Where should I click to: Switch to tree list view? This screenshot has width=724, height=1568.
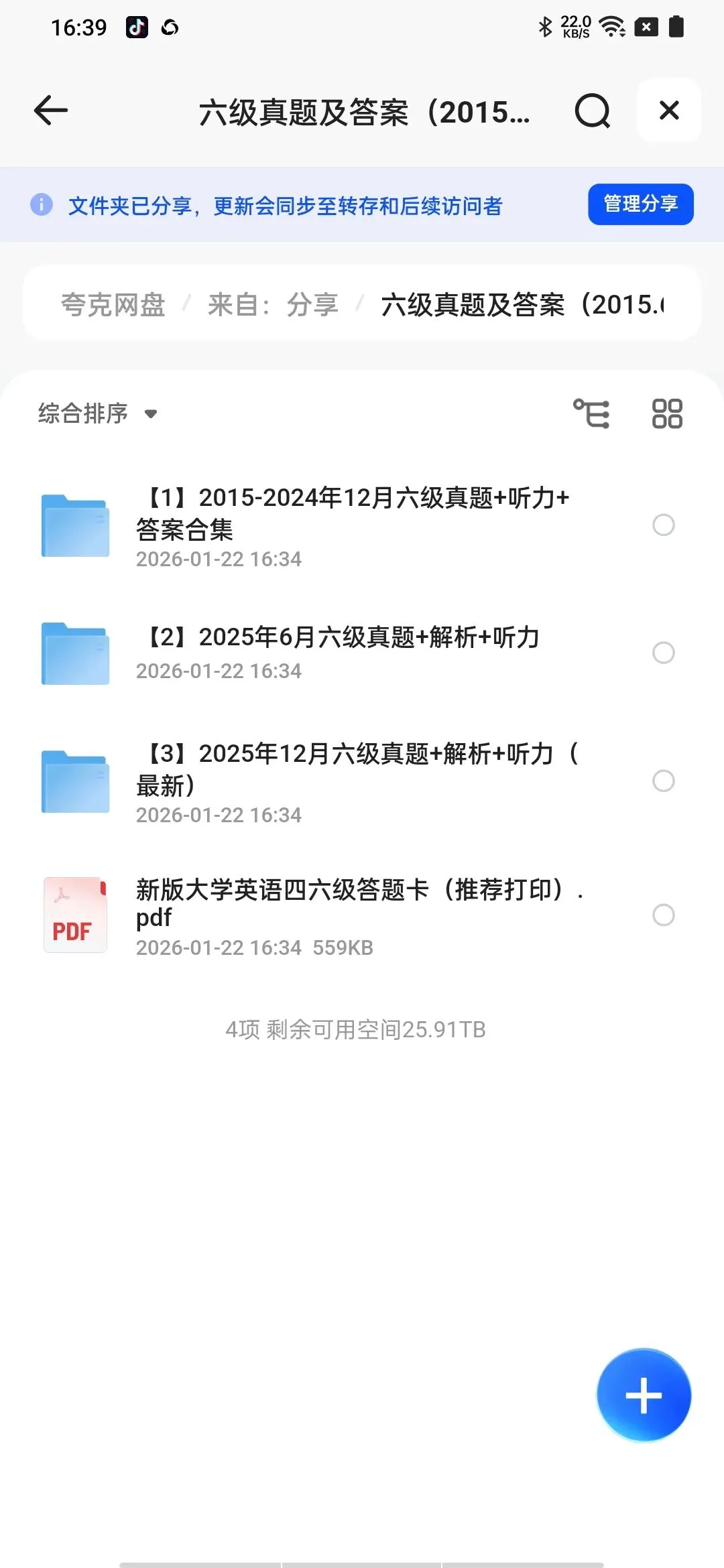click(591, 413)
